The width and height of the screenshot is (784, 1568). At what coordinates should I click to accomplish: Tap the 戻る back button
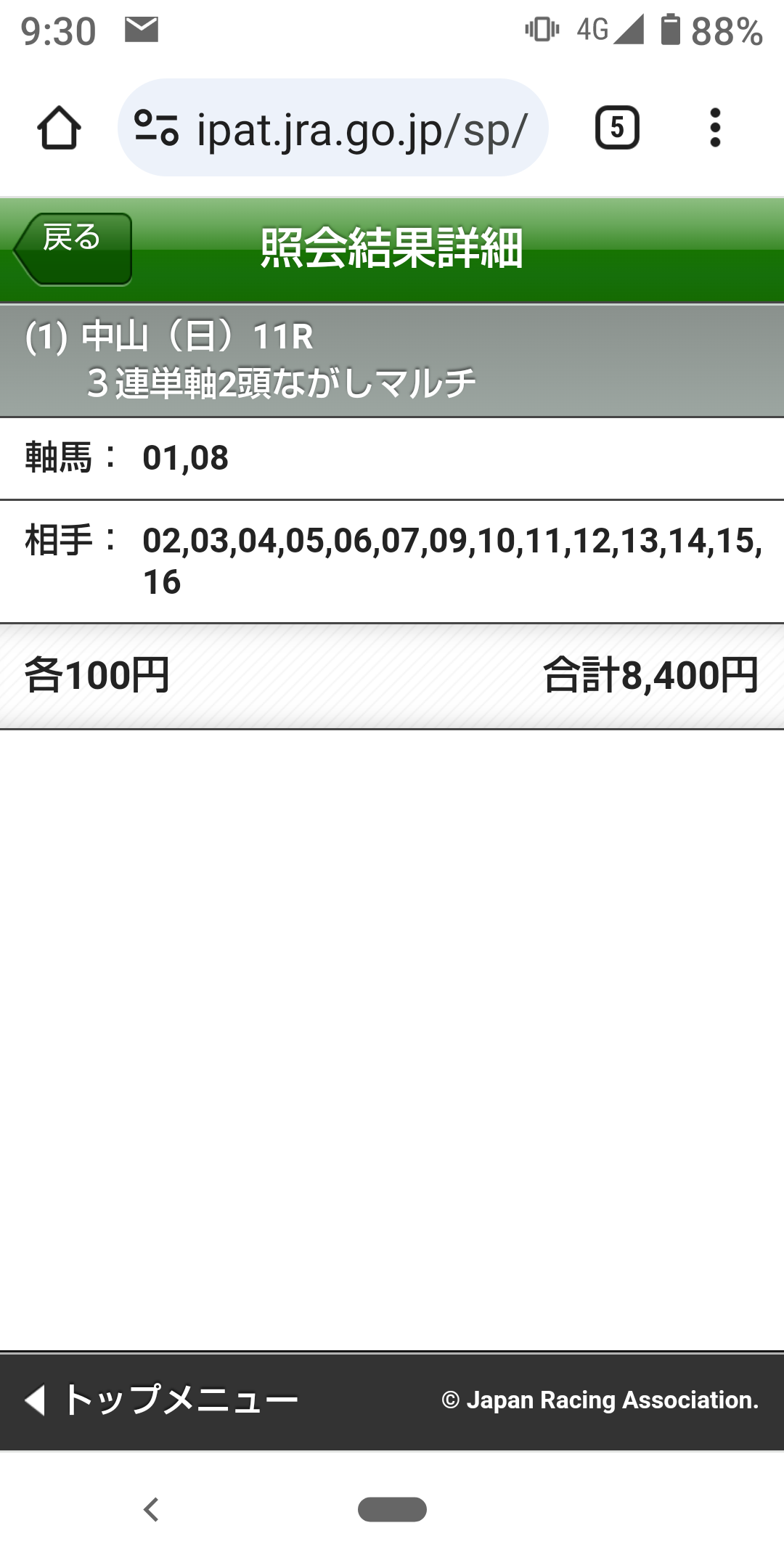pos(73,249)
